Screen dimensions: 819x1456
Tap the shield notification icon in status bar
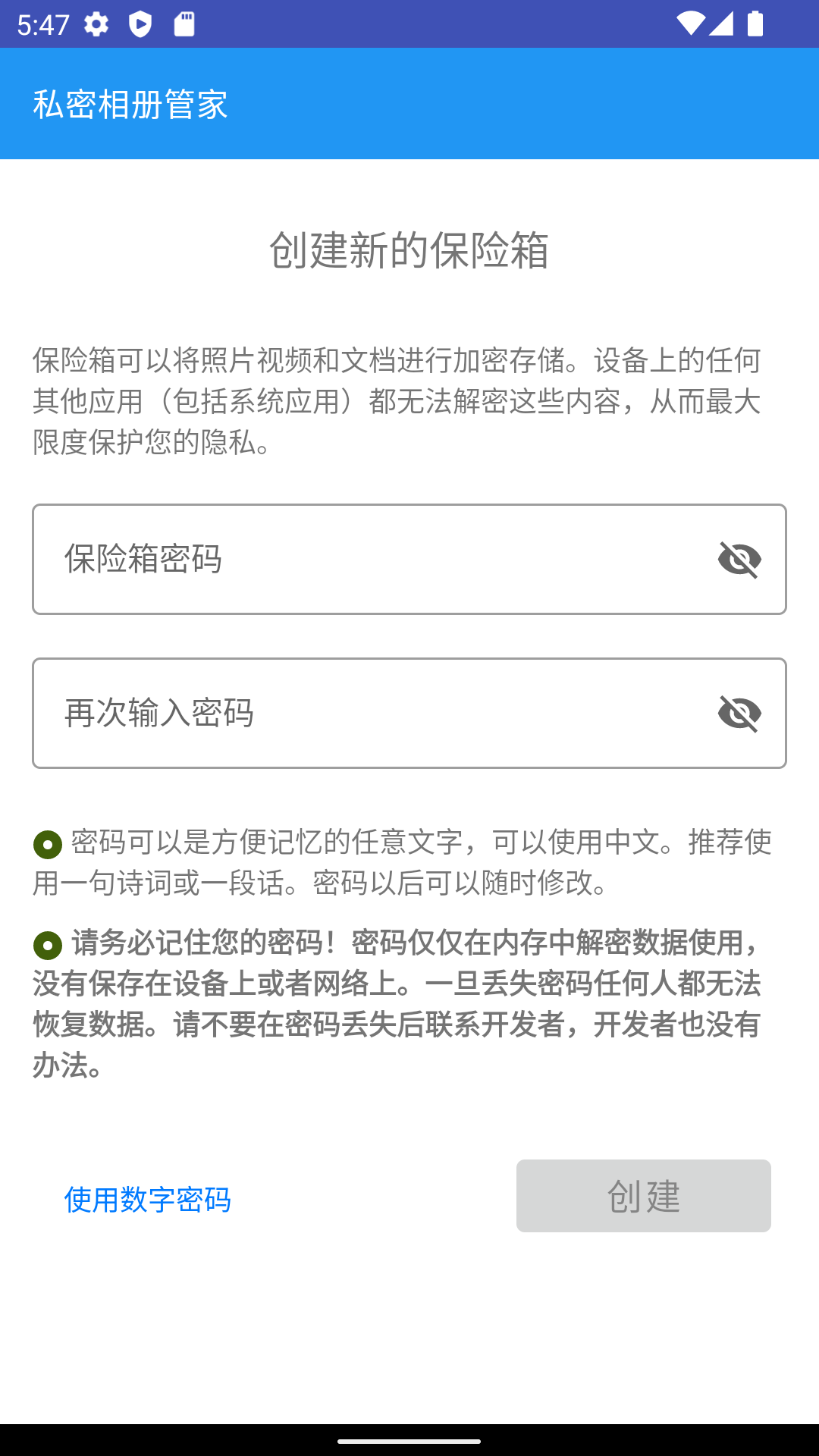point(140,24)
